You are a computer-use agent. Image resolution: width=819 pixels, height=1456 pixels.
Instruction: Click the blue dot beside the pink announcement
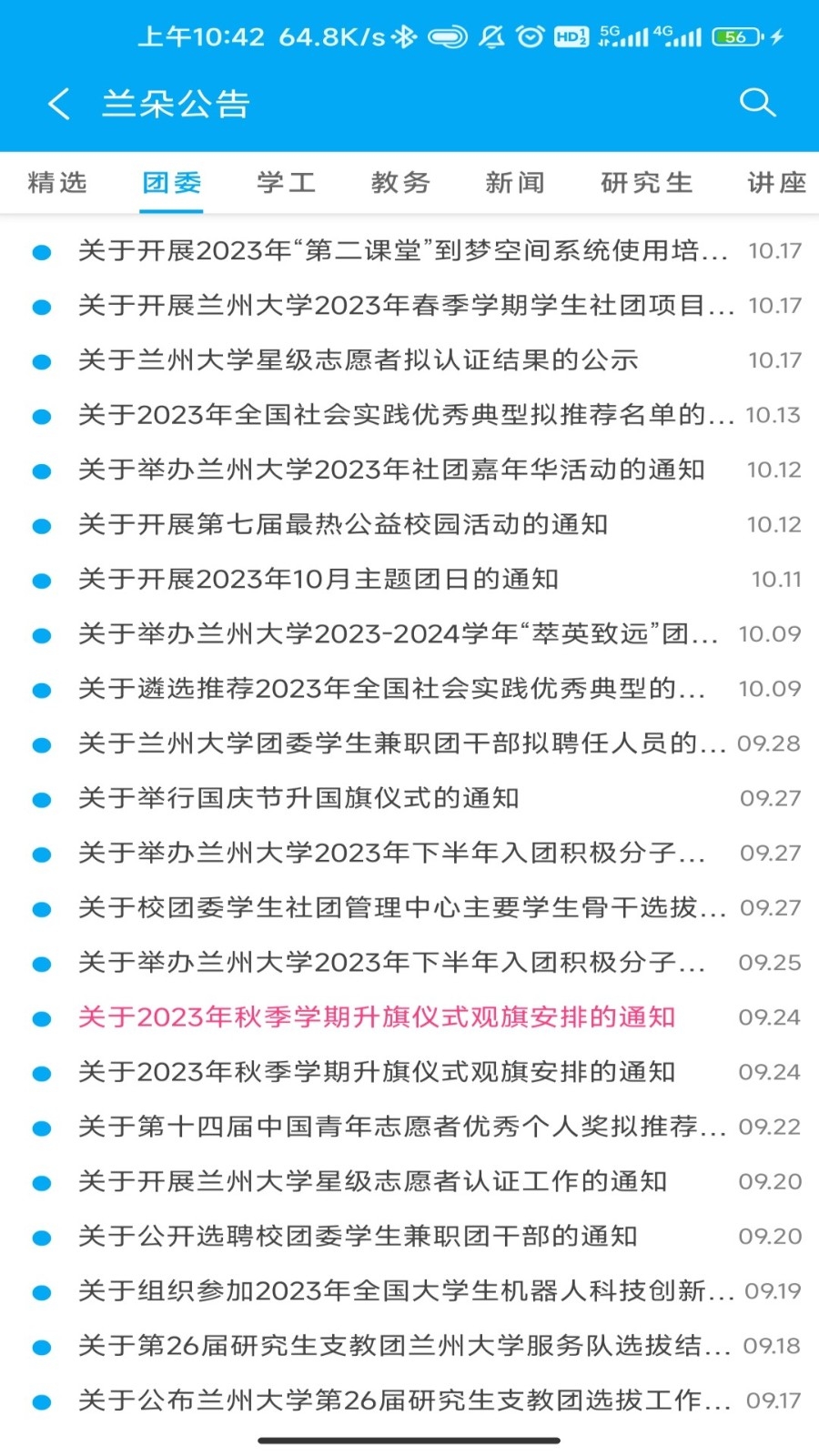(x=40, y=1017)
